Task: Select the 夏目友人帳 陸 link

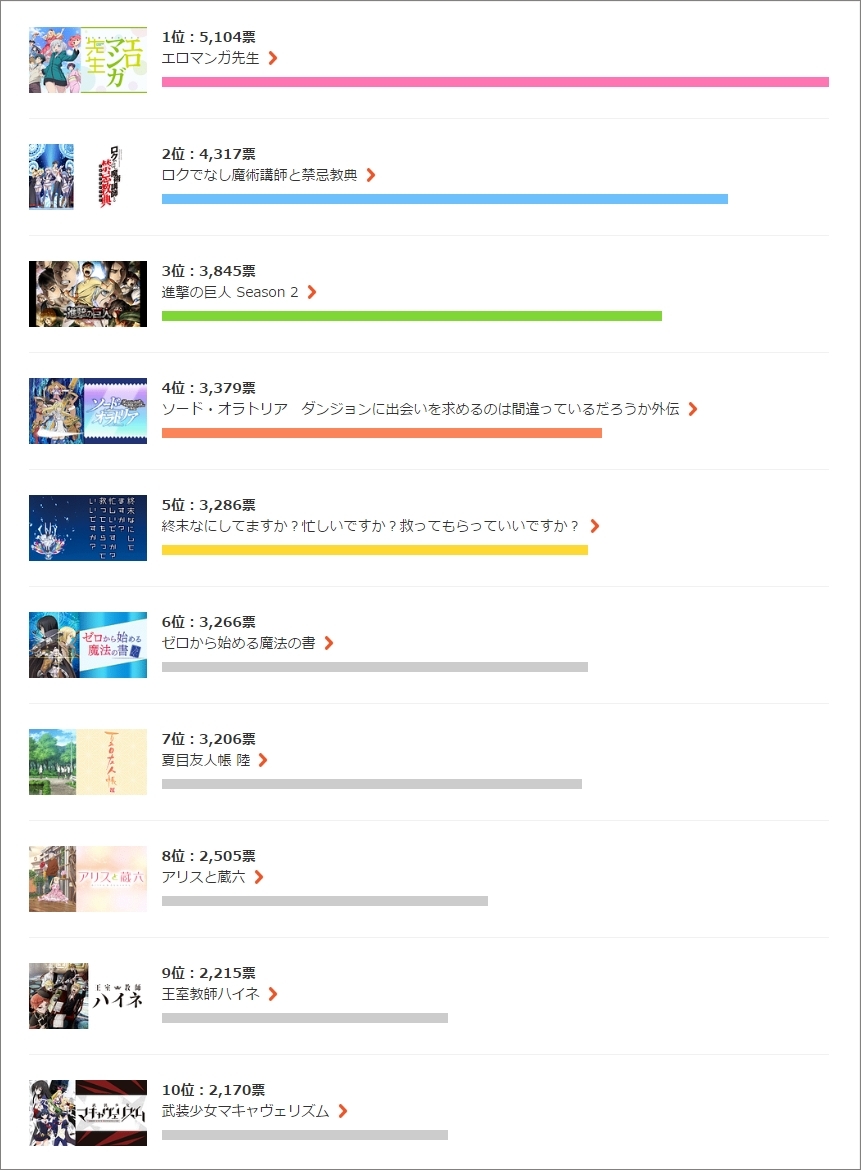Action: click(206, 760)
